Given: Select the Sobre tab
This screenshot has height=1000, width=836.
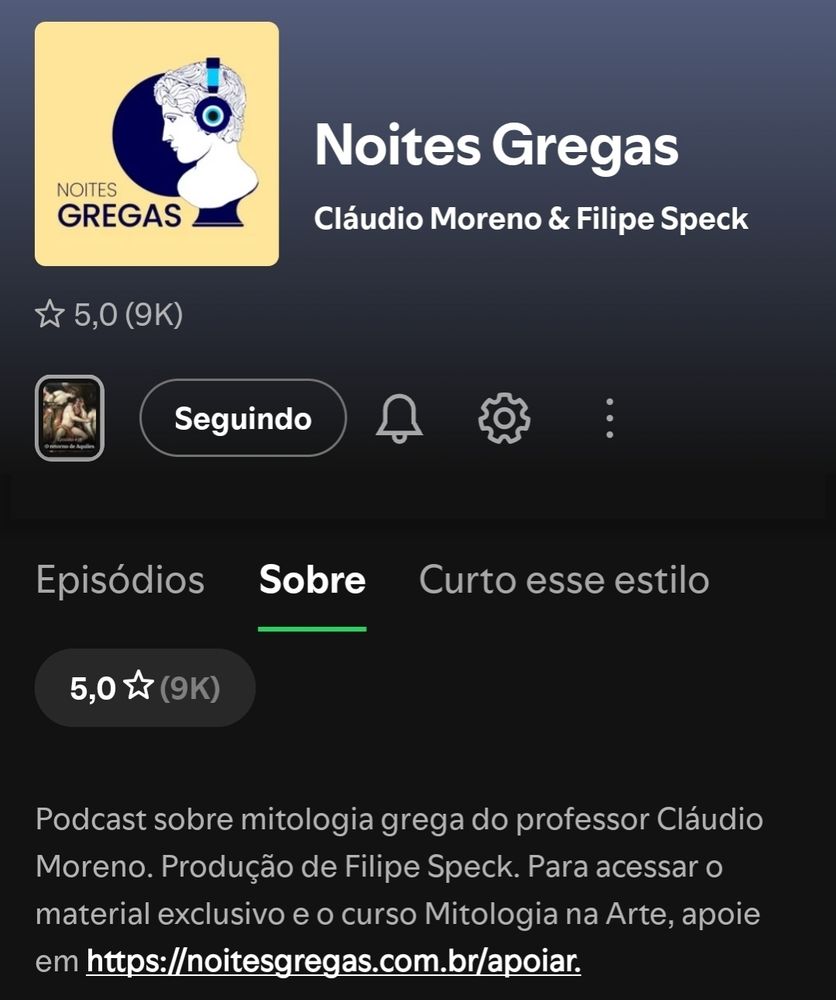Looking at the screenshot, I should pos(312,580).
